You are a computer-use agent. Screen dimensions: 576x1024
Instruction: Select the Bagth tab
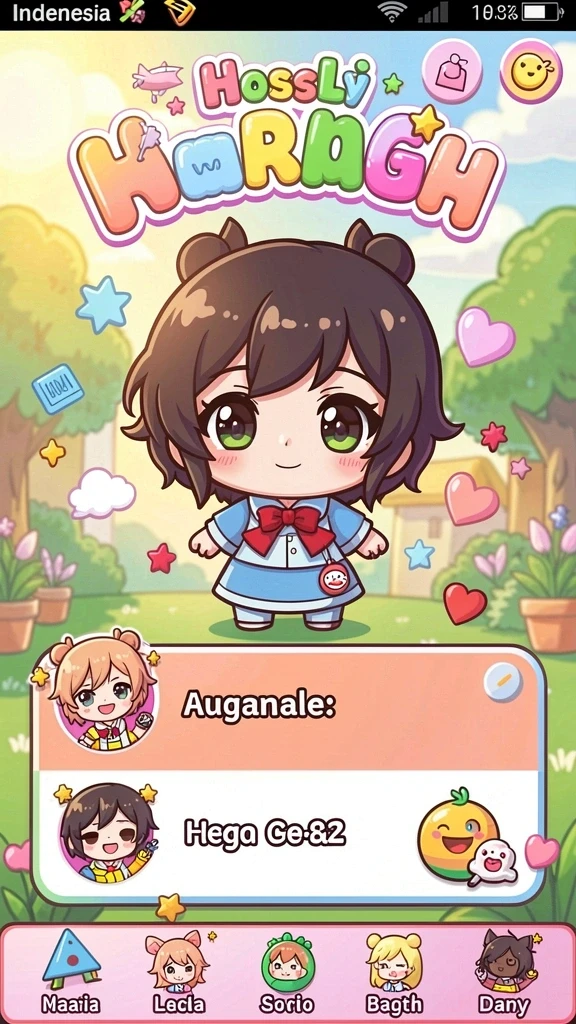394,972
